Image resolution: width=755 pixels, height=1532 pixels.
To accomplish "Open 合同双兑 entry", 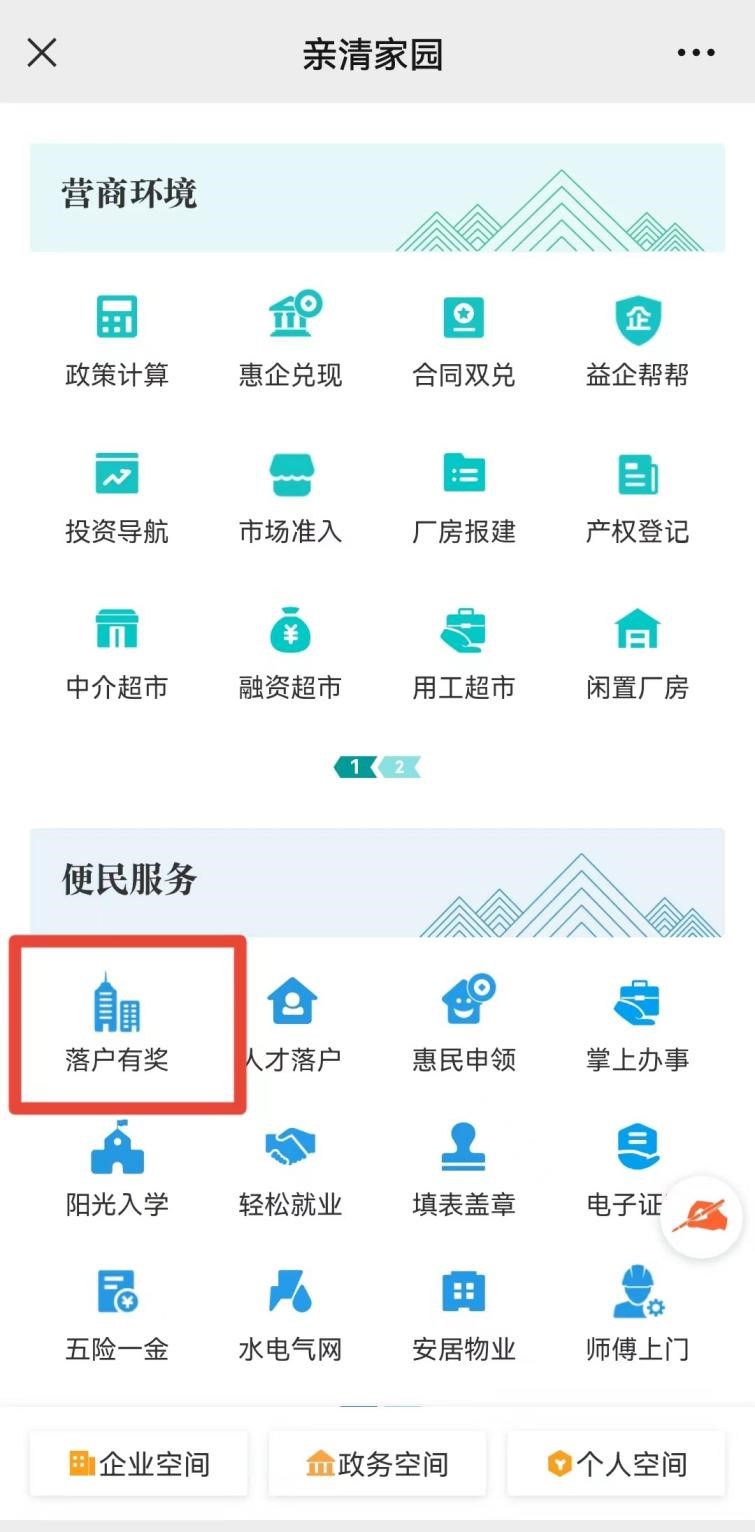I will pyautogui.click(x=464, y=341).
